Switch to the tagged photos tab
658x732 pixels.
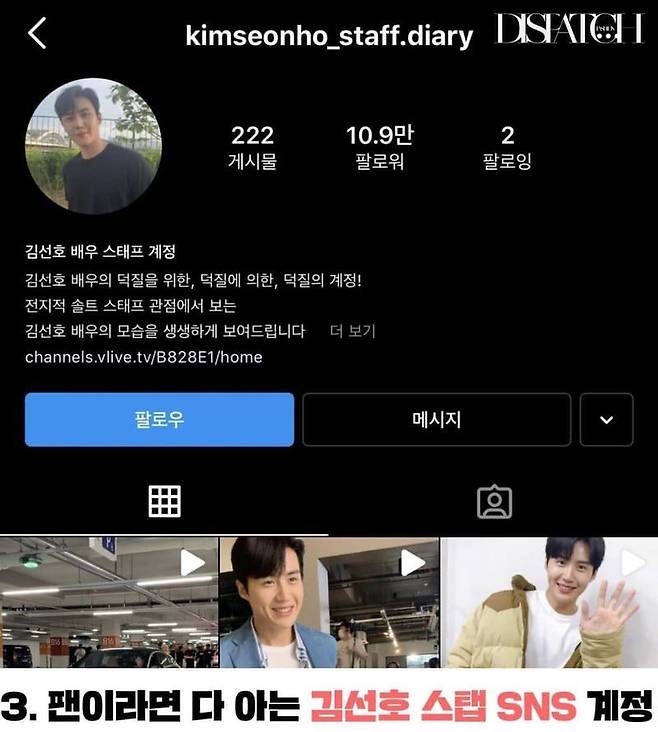(x=494, y=501)
